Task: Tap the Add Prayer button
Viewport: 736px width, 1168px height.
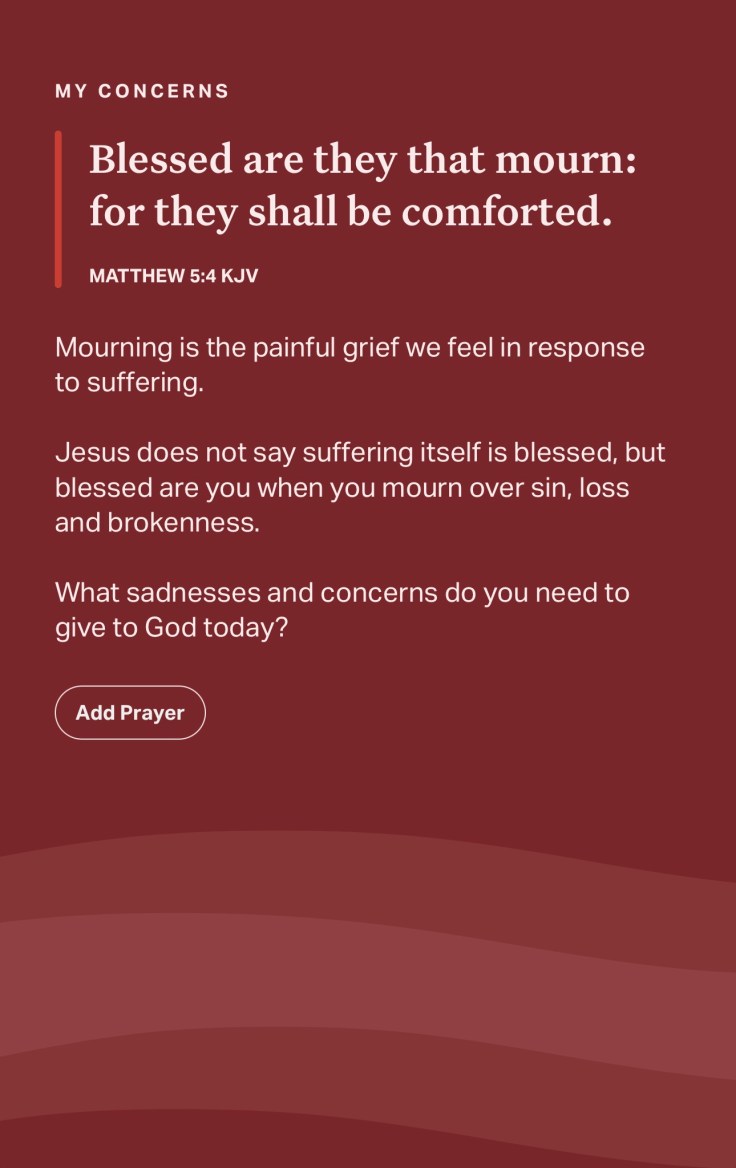Action: click(x=130, y=713)
